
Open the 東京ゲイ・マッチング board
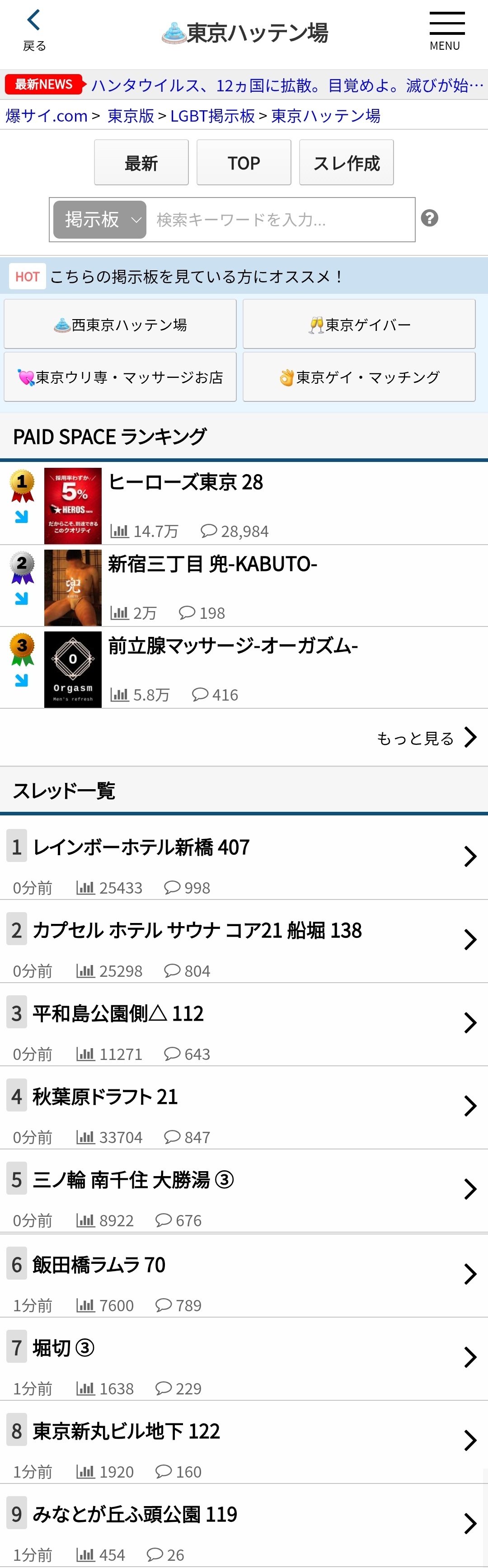[x=359, y=377]
